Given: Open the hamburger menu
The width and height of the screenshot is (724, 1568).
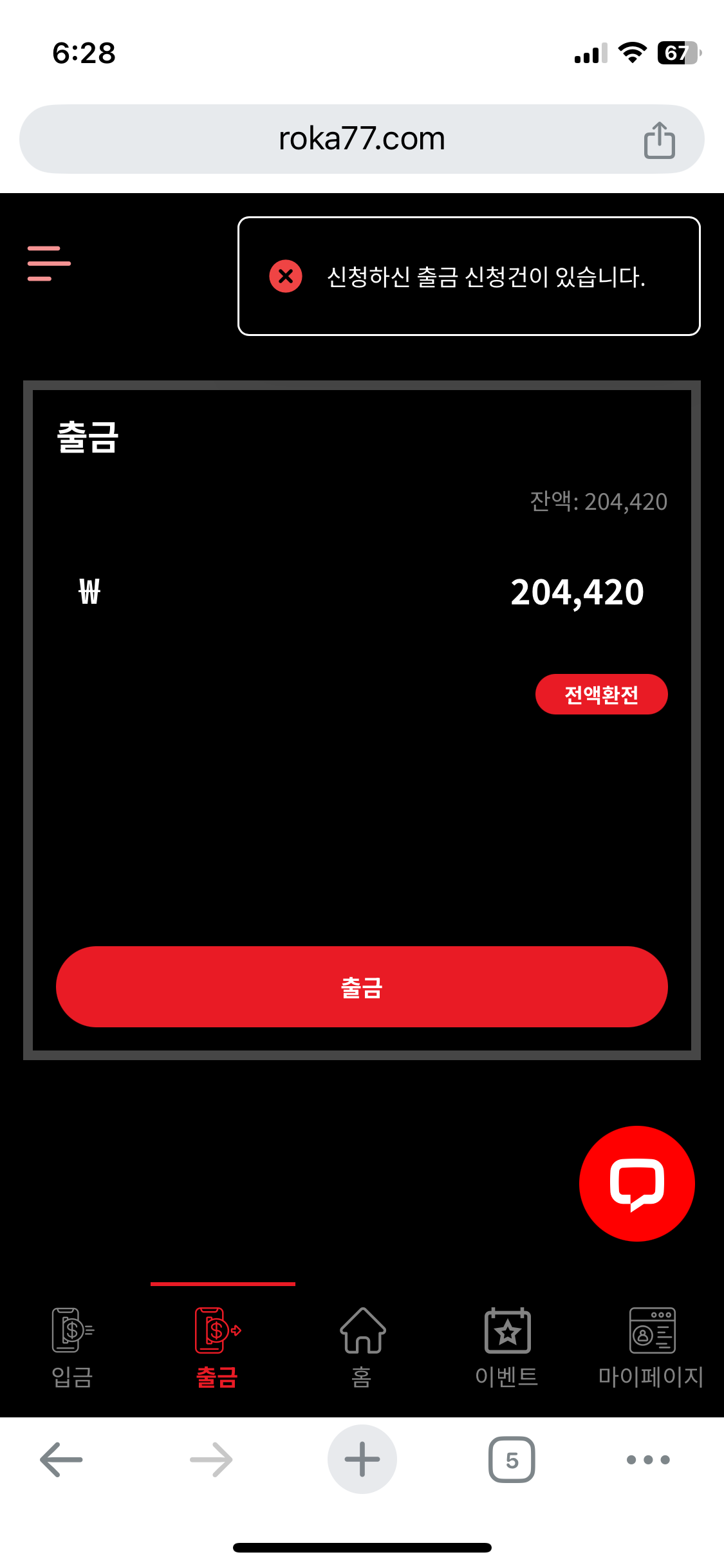Looking at the screenshot, I should 49,263.
